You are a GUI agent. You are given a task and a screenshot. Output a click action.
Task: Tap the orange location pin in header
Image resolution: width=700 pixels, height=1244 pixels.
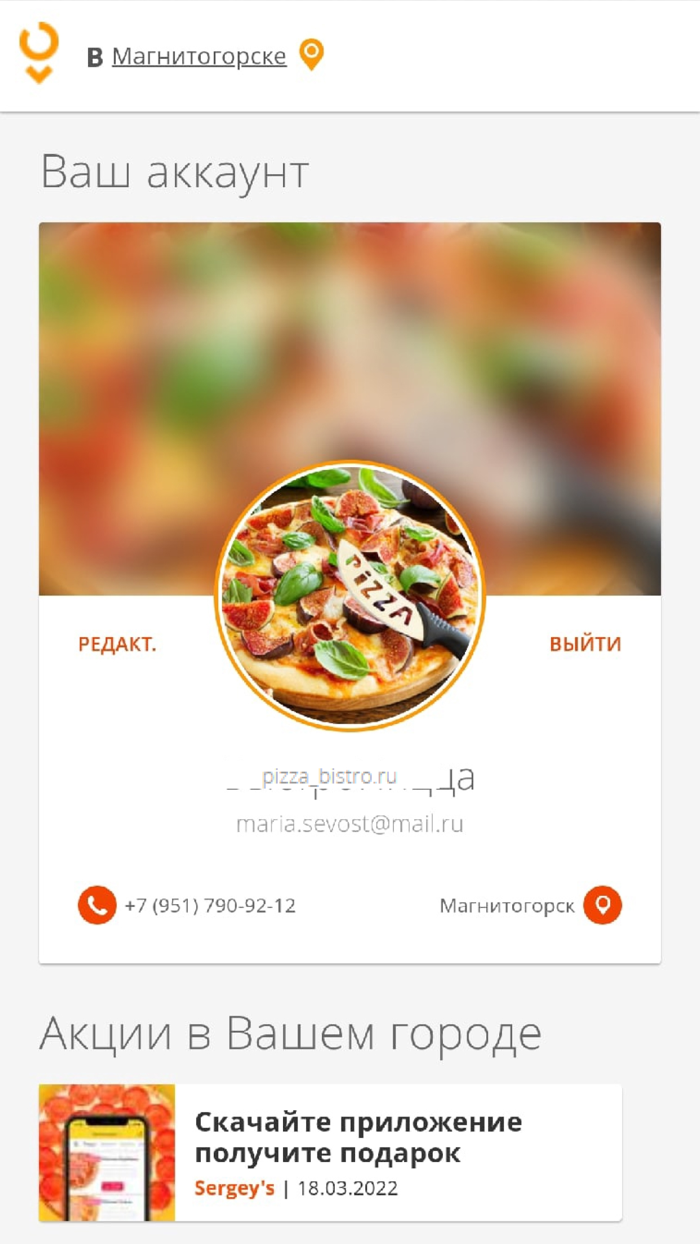312,55
